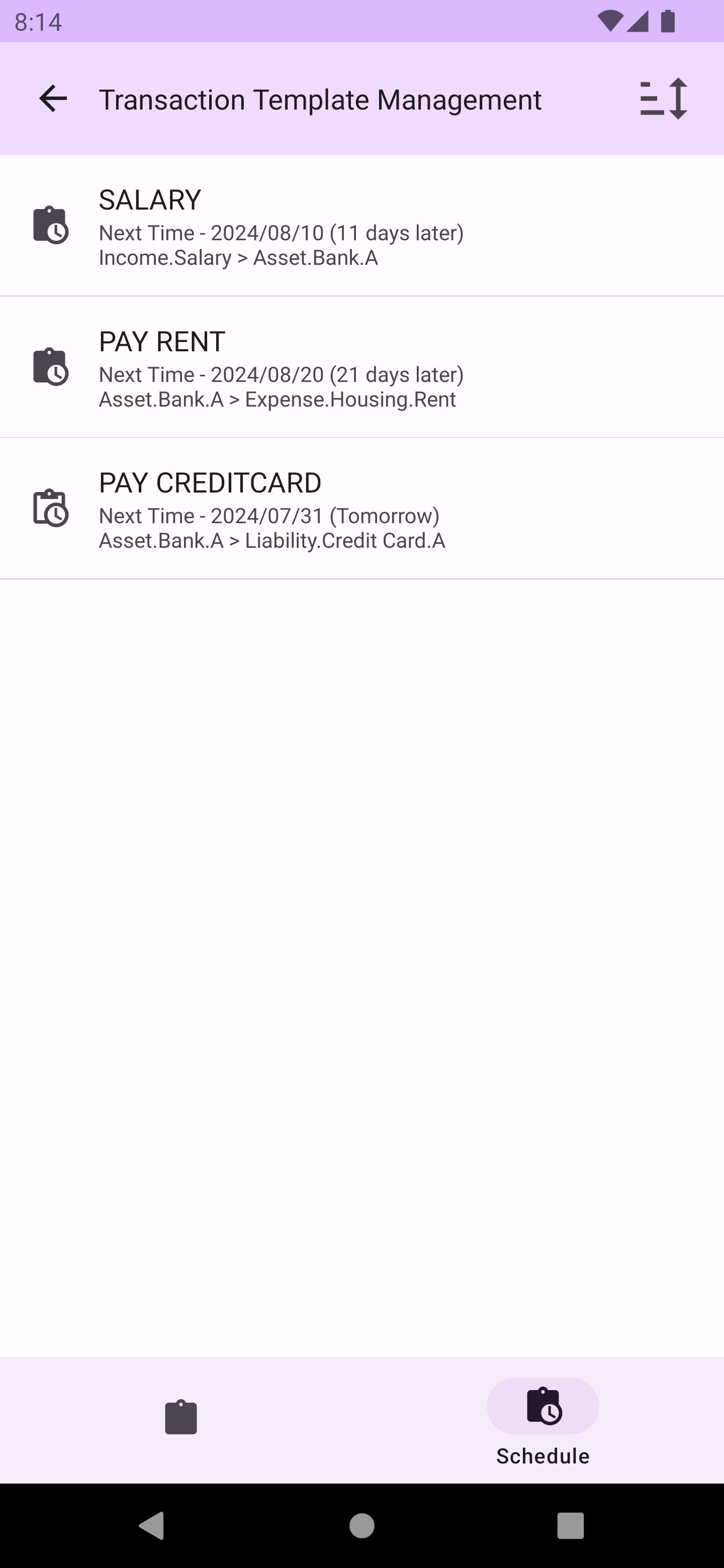Go back using the app bar arrow

pyautogui.click(x=53, y=99)
